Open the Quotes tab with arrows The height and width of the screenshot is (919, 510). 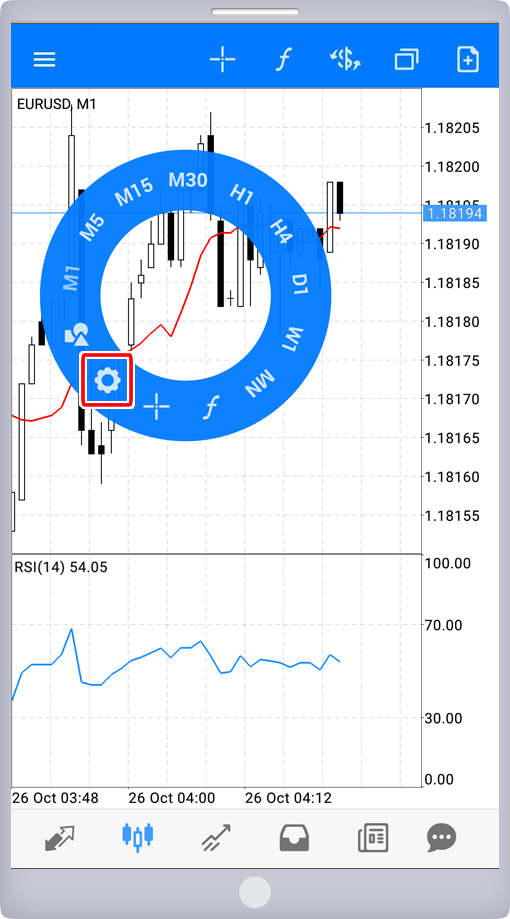tap(60, 838)
